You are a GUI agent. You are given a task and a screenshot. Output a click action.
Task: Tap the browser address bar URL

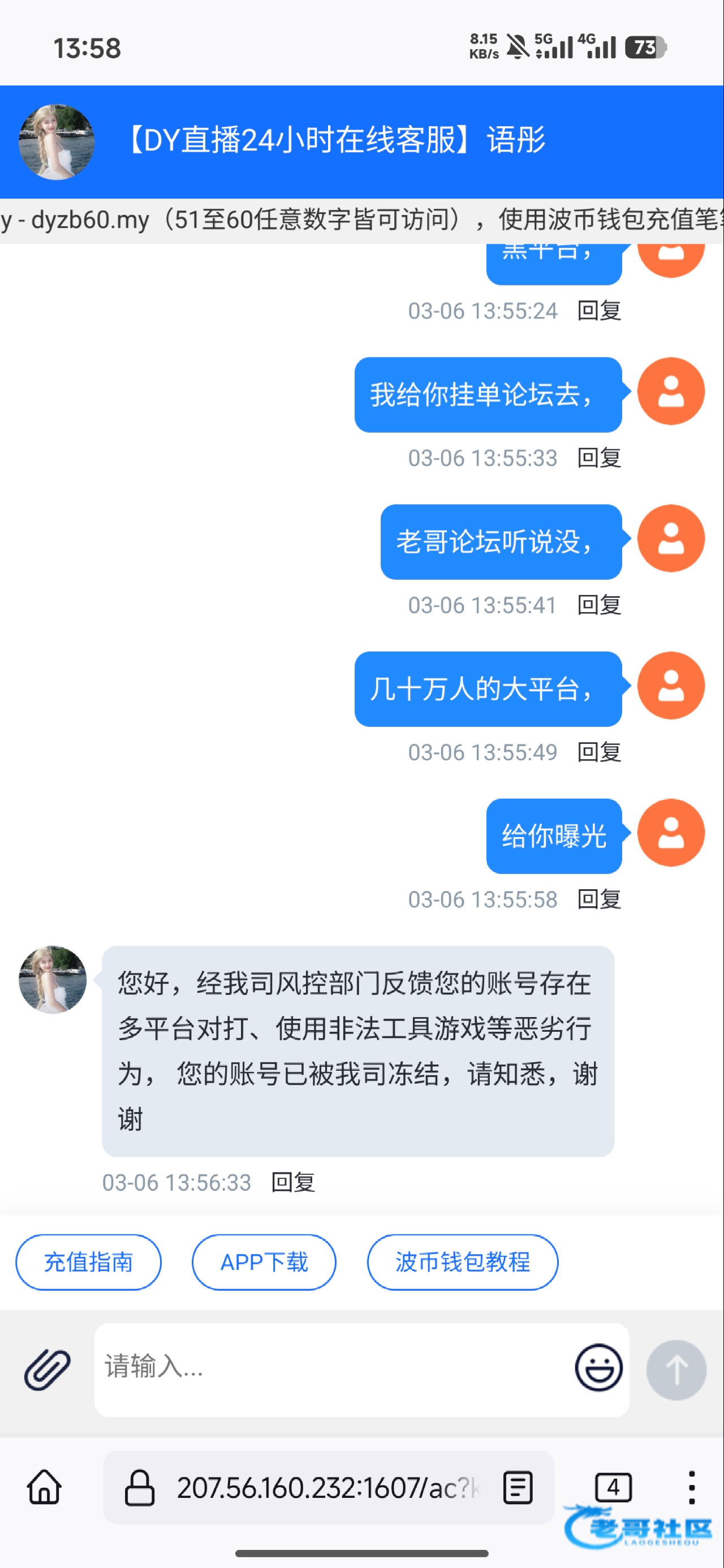pyautogui.click(x=323, y=1488)
